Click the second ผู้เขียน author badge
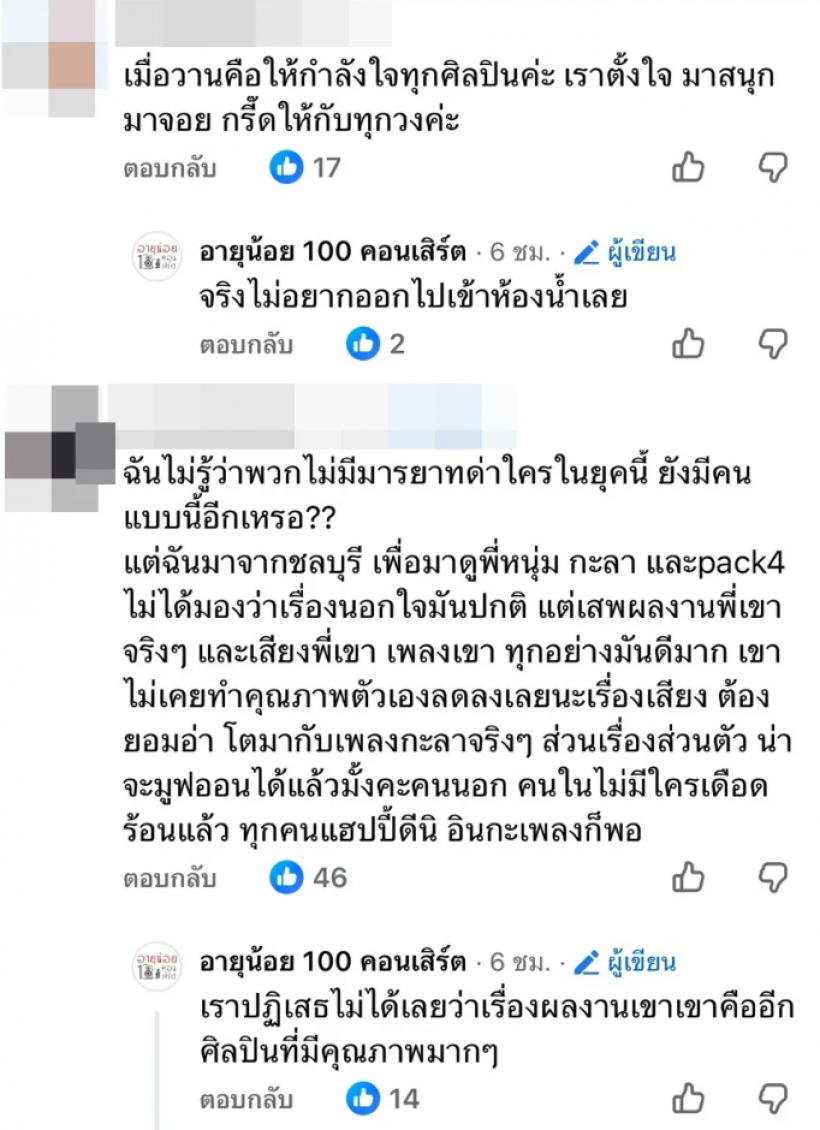 point(643,959)
